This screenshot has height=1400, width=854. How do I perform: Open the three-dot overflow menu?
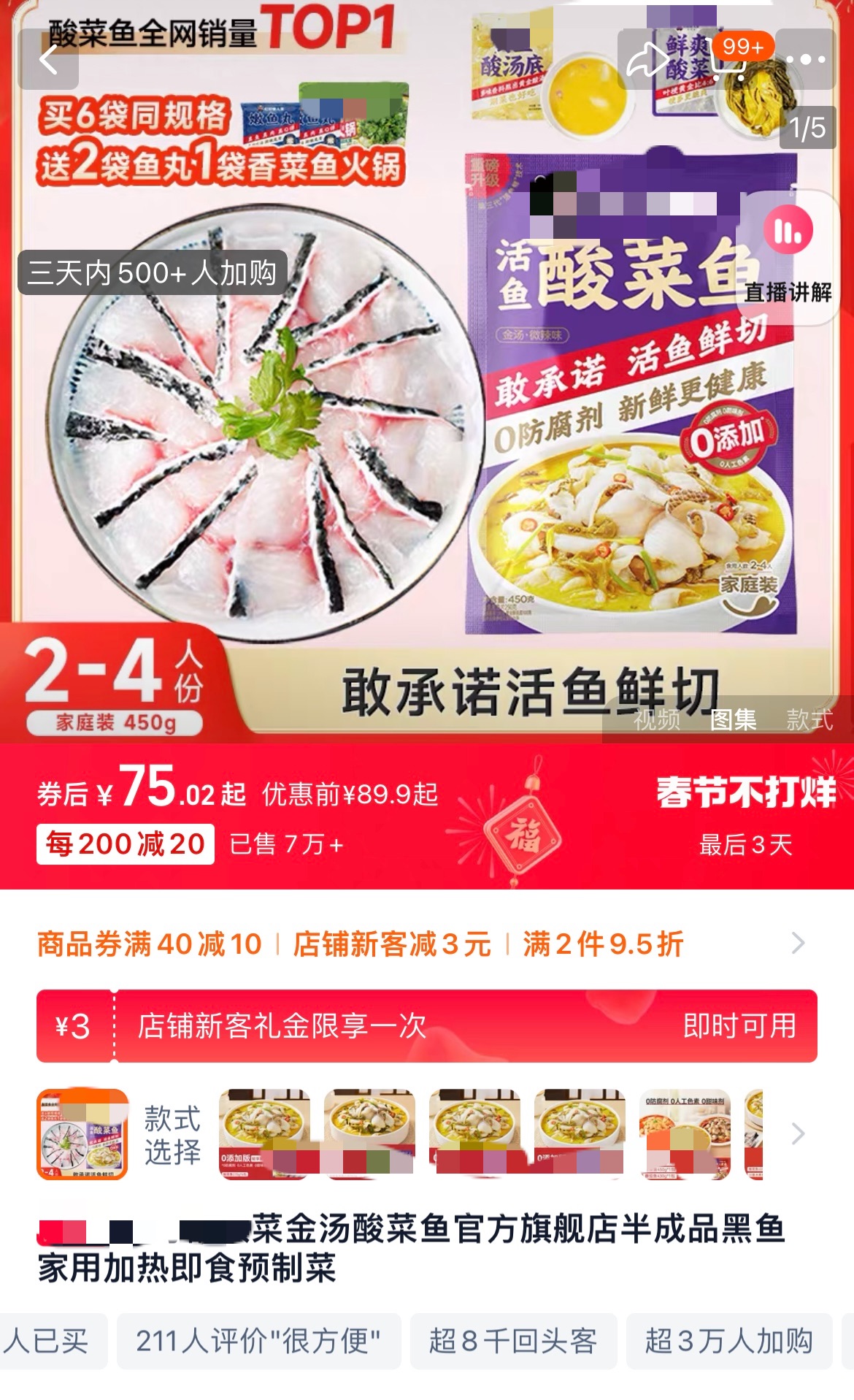806,60
